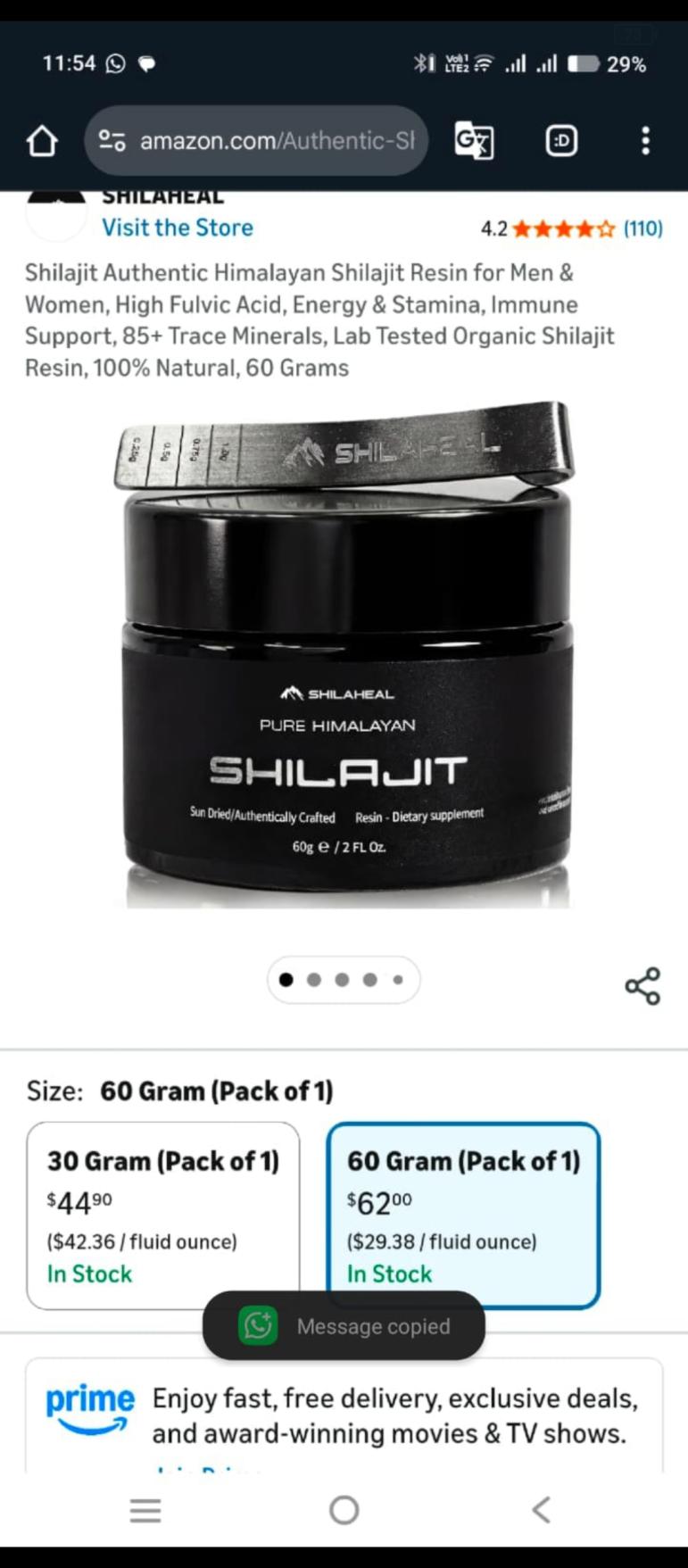Go back using the system back button
This screenshot has width=688, height=1568.
pos(542,1510)
